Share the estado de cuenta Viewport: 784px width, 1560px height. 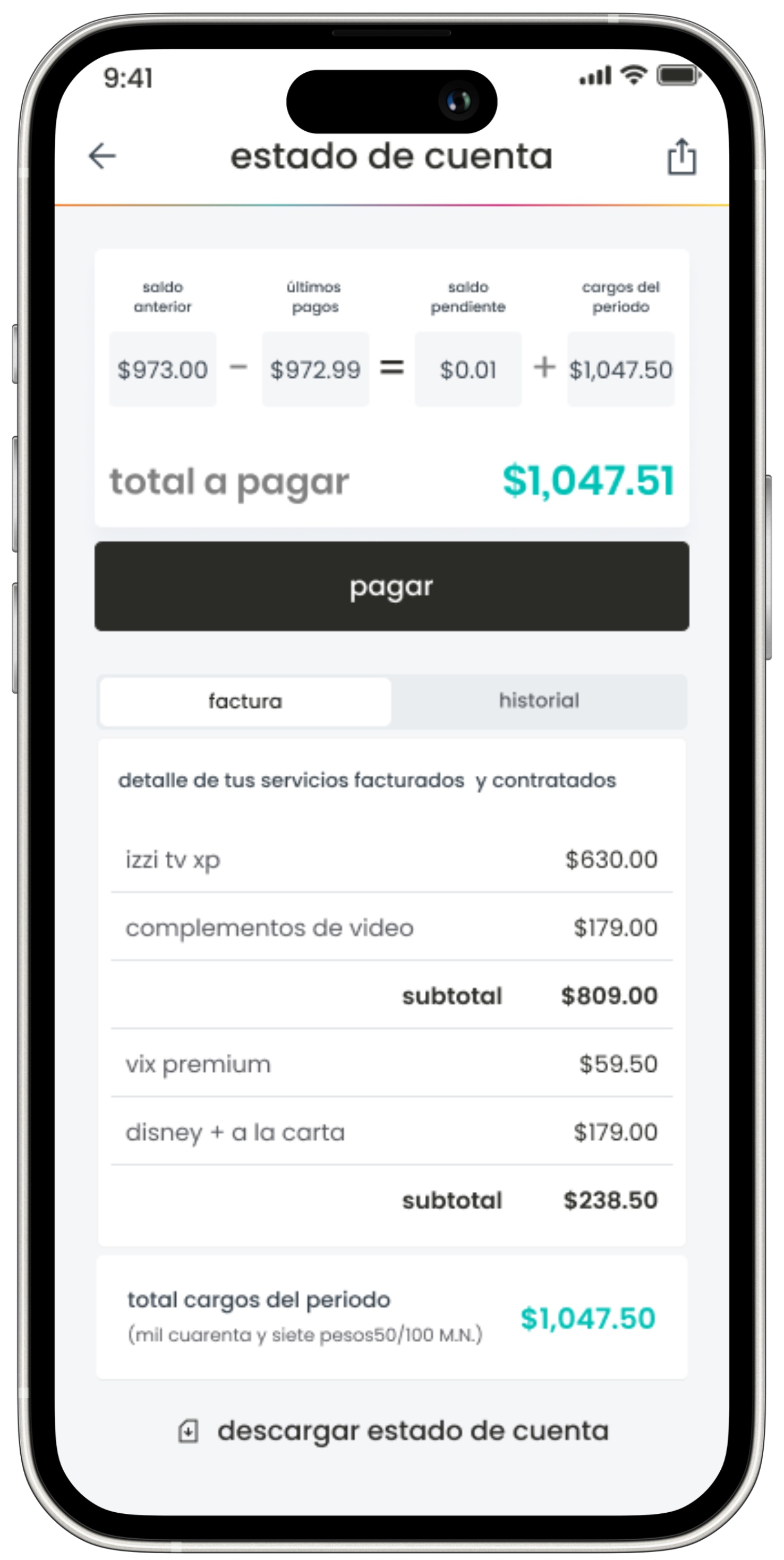point(681,156)
